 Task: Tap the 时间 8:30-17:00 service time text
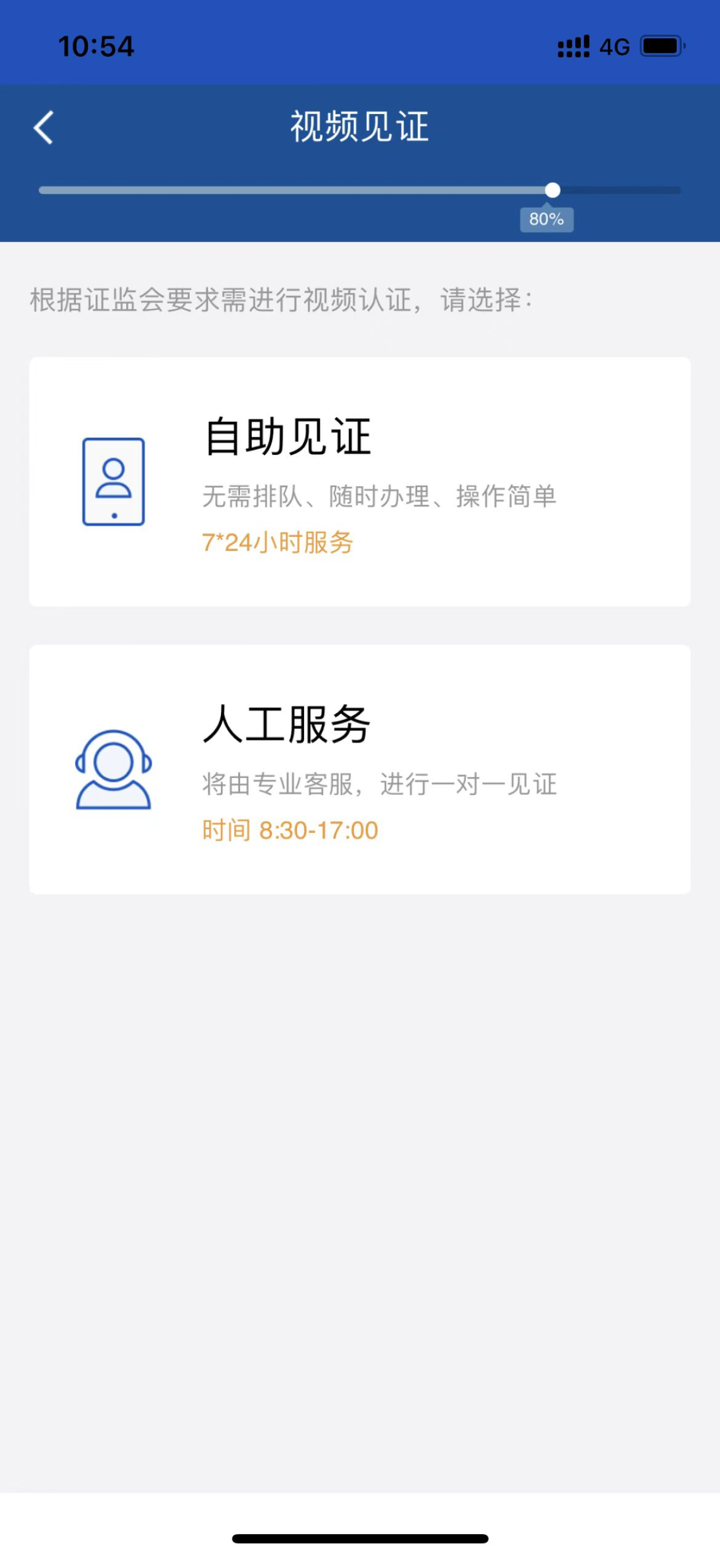pyautogui.click(x=290, y=830)
